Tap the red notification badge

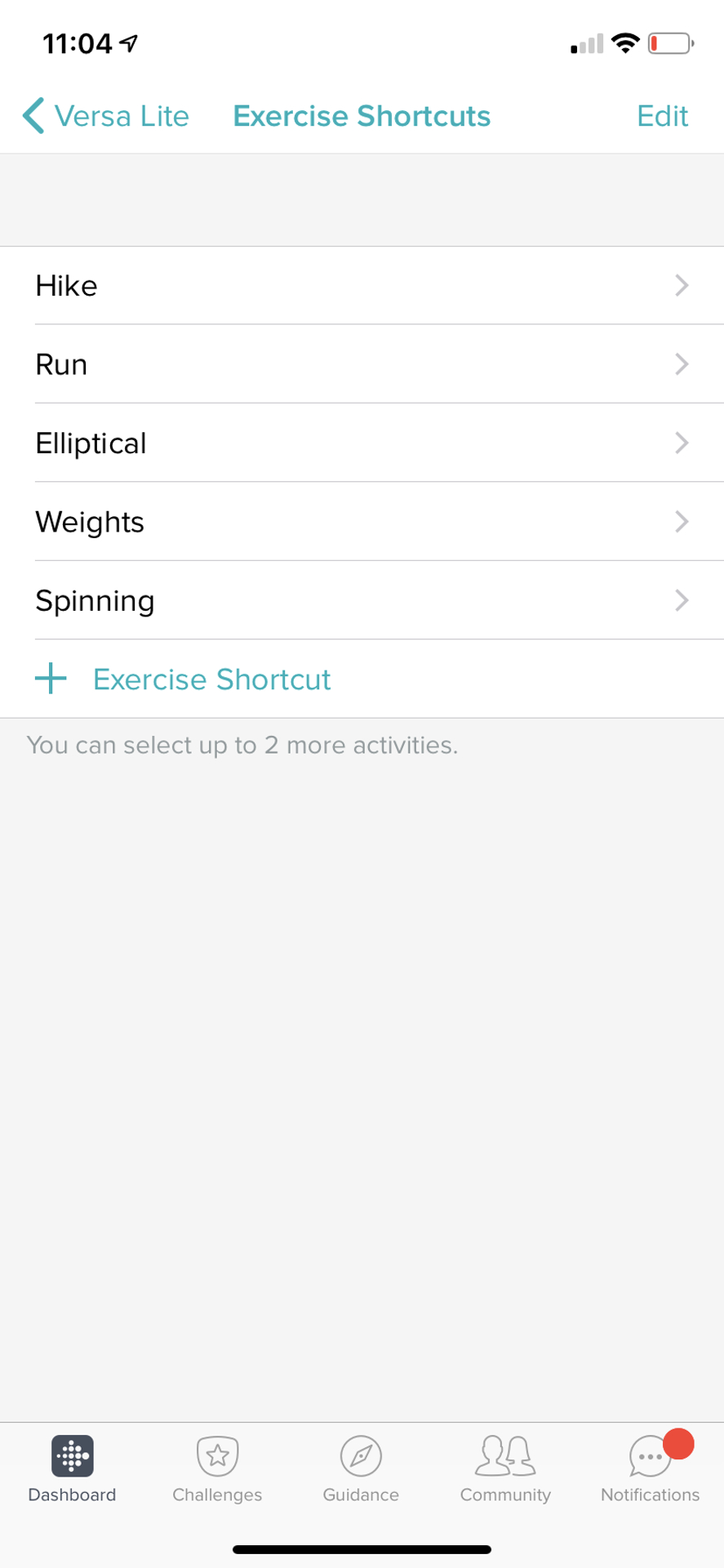click(x=677, y=1442)
